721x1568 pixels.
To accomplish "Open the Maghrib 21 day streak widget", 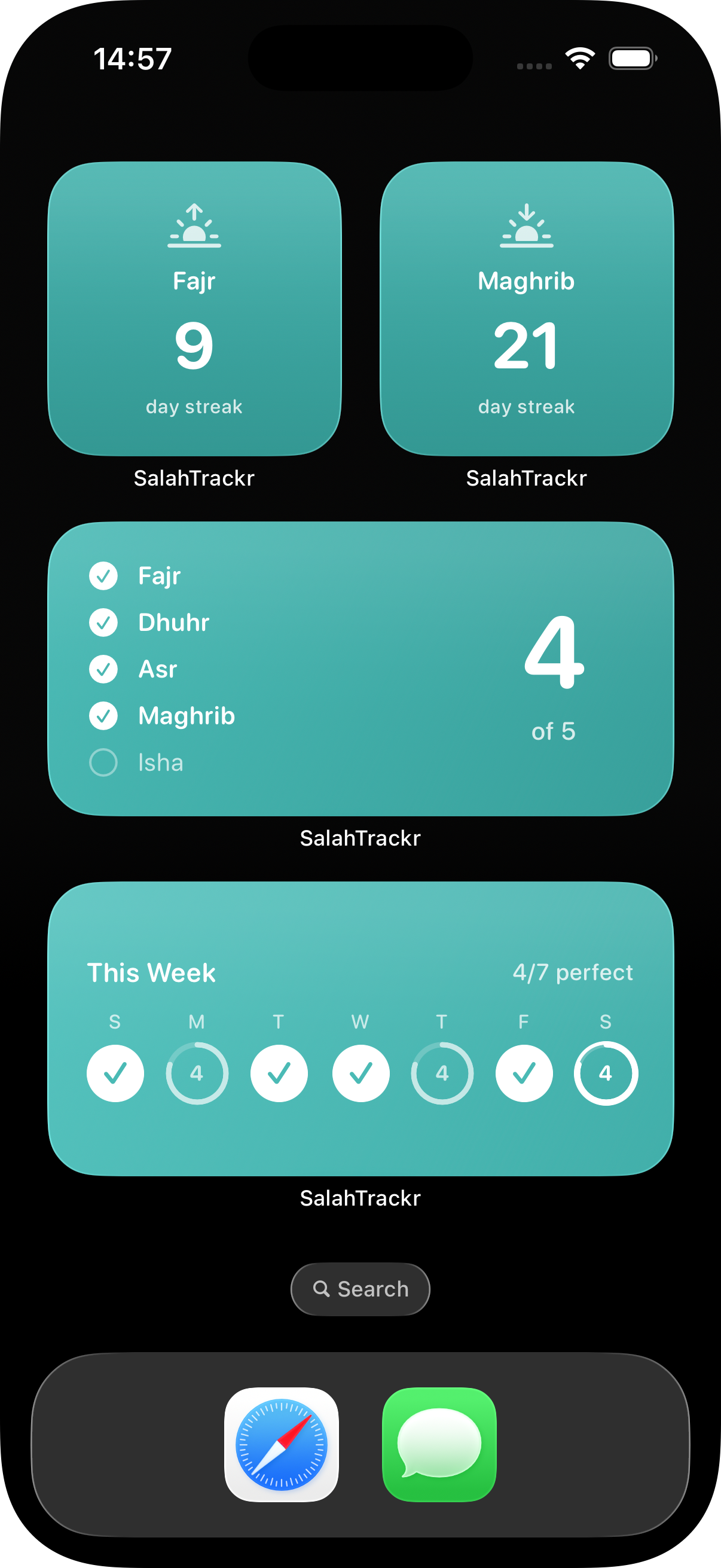I will (x=527, y=307).
